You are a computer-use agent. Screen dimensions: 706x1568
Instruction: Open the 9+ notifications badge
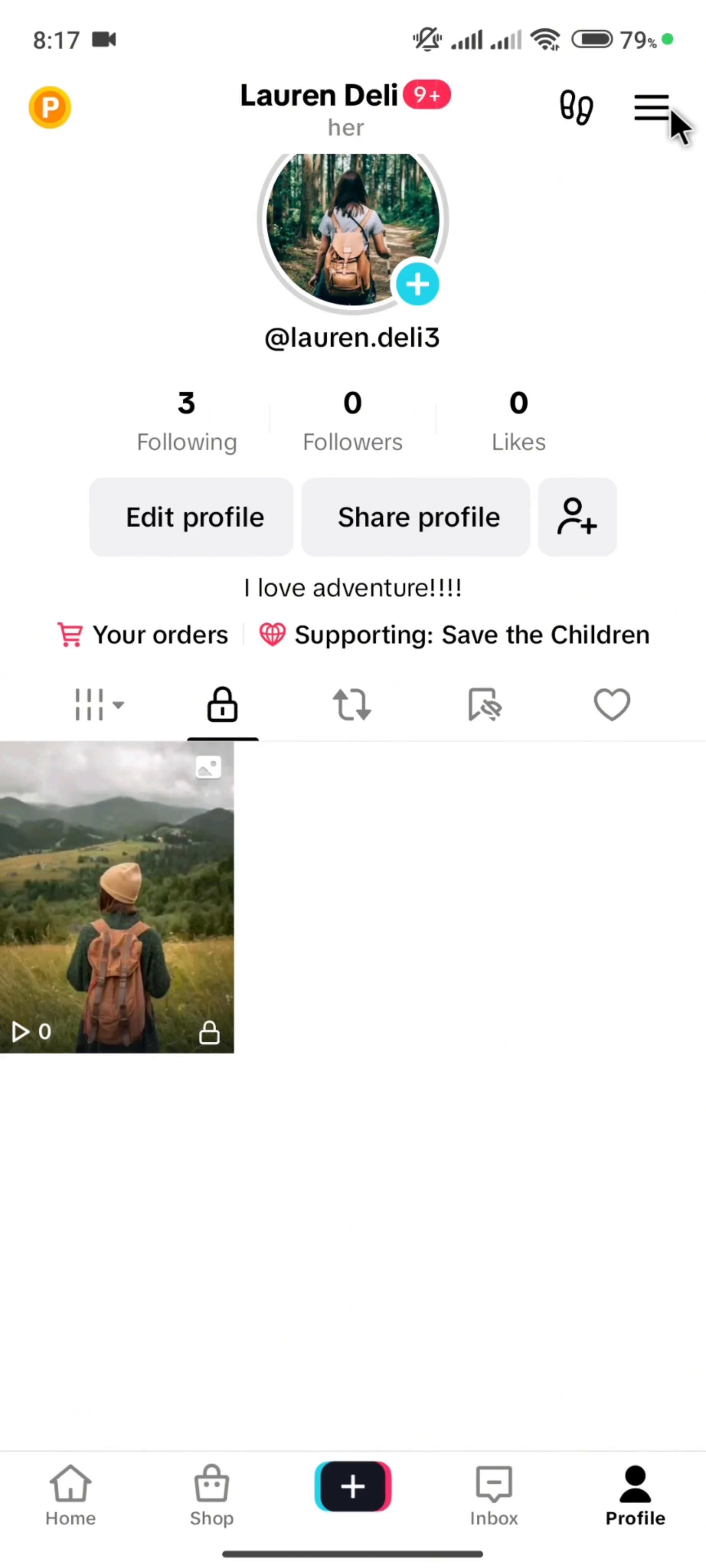coord(427,95)
